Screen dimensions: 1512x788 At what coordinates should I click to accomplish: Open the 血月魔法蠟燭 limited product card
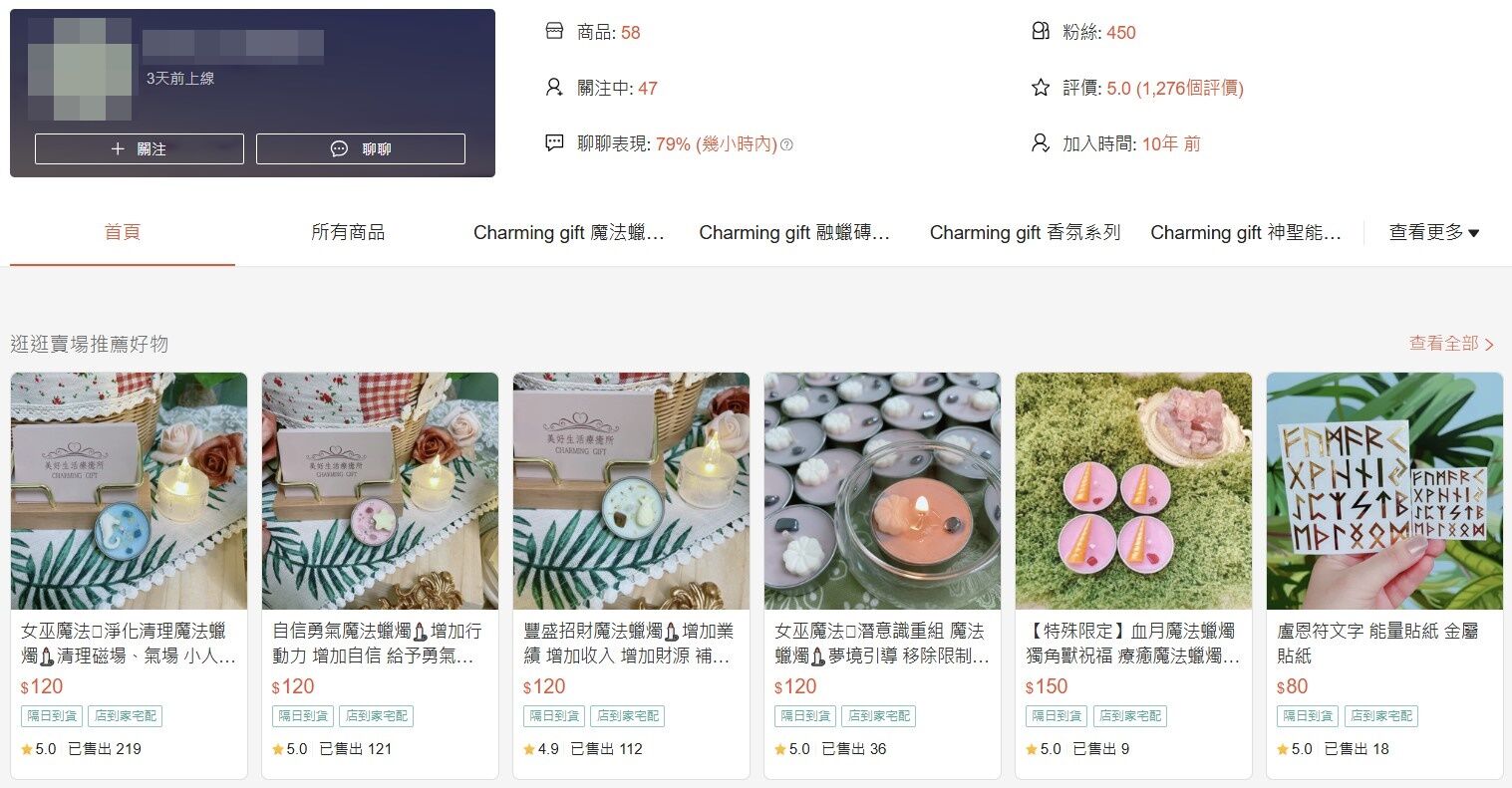click(1133, 491)
